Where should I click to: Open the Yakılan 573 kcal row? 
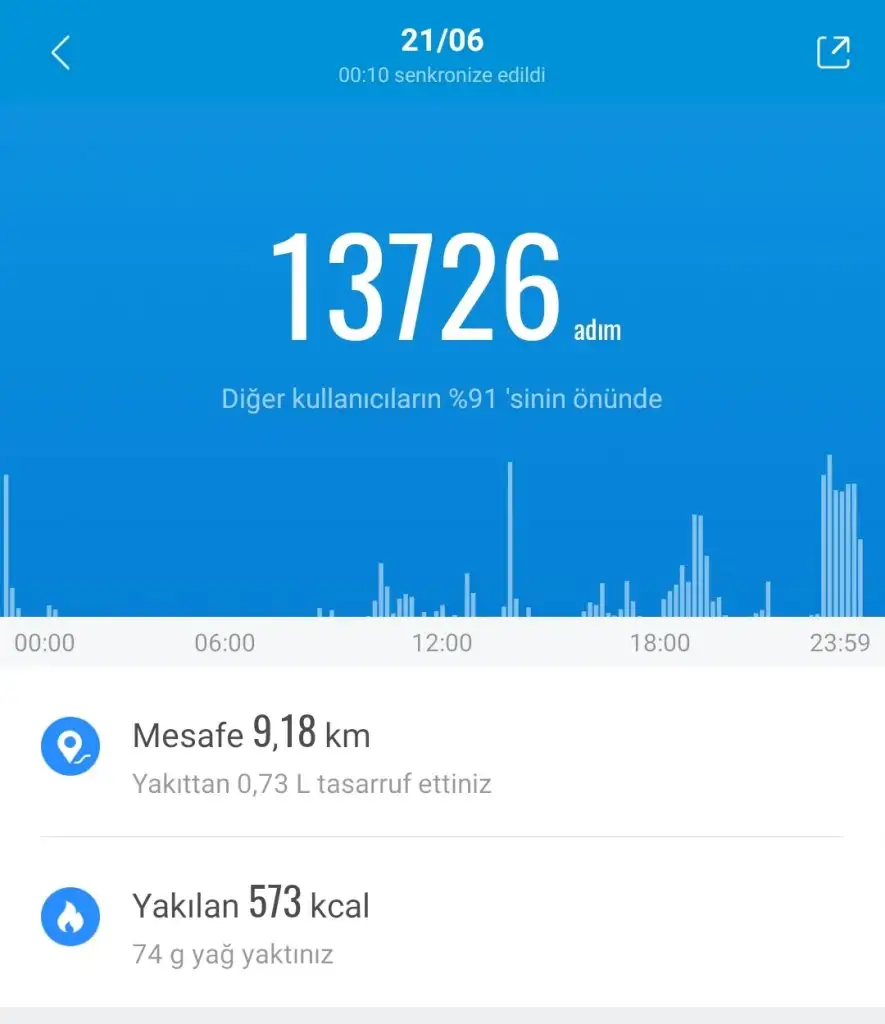(x=440, y=922)
